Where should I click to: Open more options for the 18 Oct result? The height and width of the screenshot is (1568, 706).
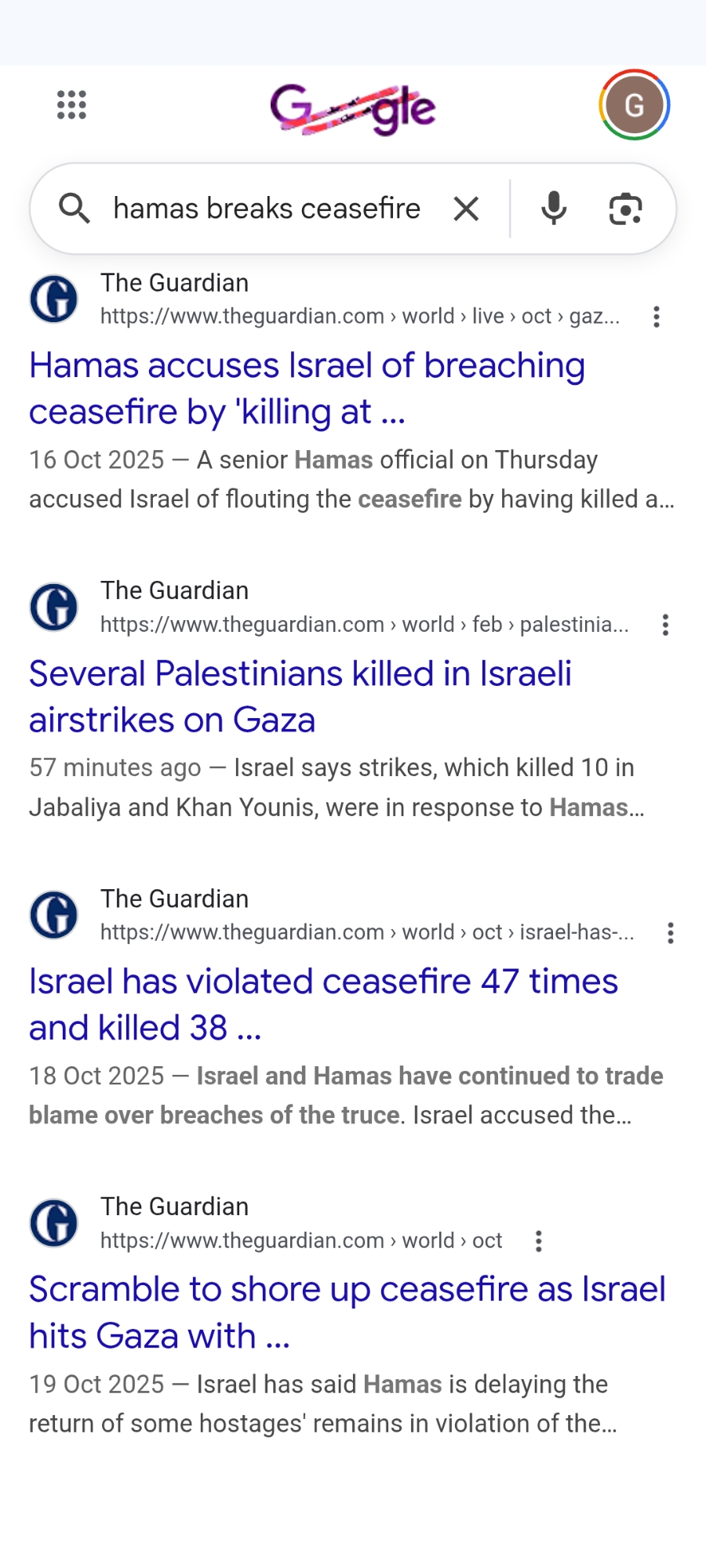coord(670,933)
